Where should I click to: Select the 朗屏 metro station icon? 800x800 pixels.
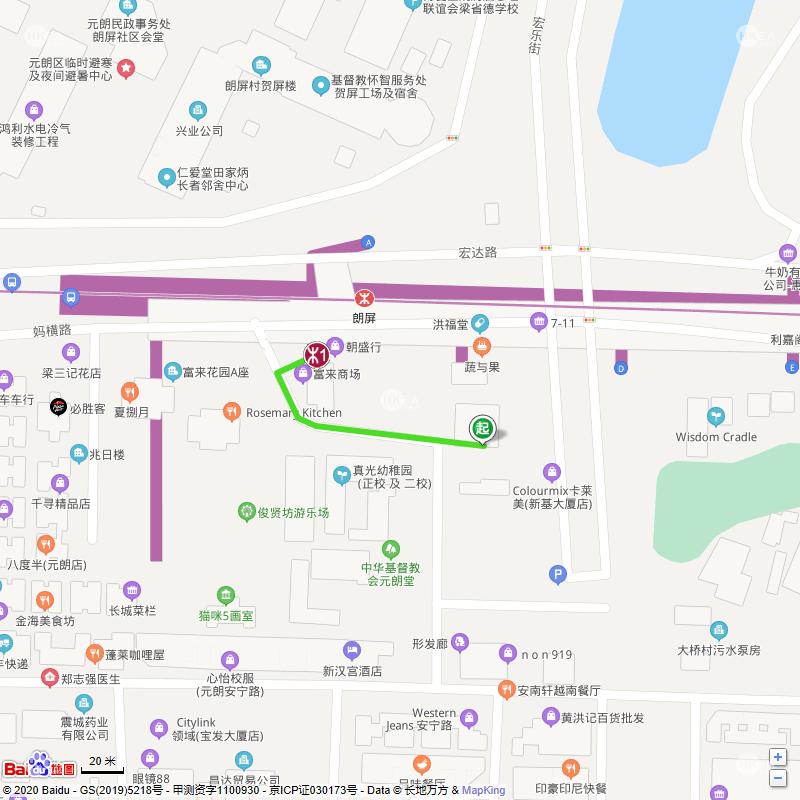[x=364, y=298]
